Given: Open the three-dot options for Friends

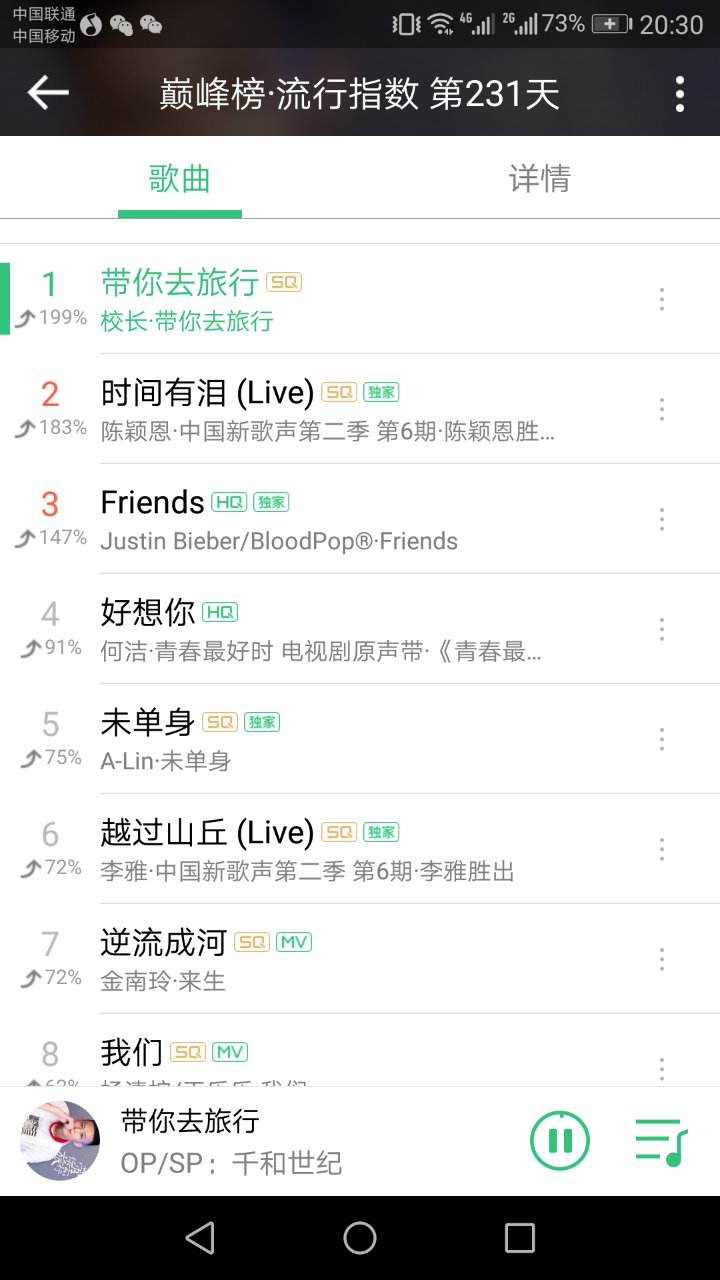Looking at the screenshot, I should 661,519.
